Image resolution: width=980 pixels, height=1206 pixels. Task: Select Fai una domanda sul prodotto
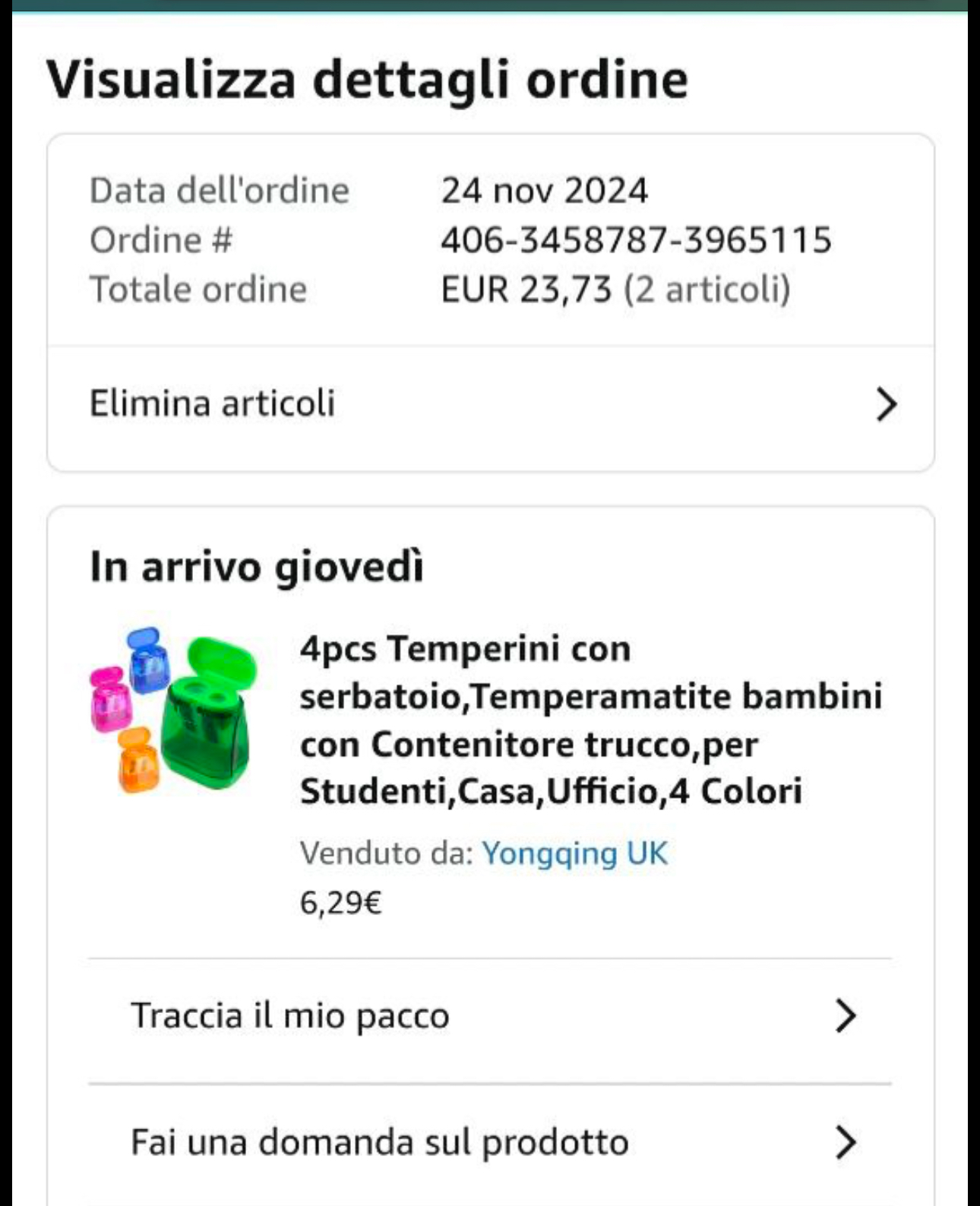pyautogui.click(x=491, y=1142)
